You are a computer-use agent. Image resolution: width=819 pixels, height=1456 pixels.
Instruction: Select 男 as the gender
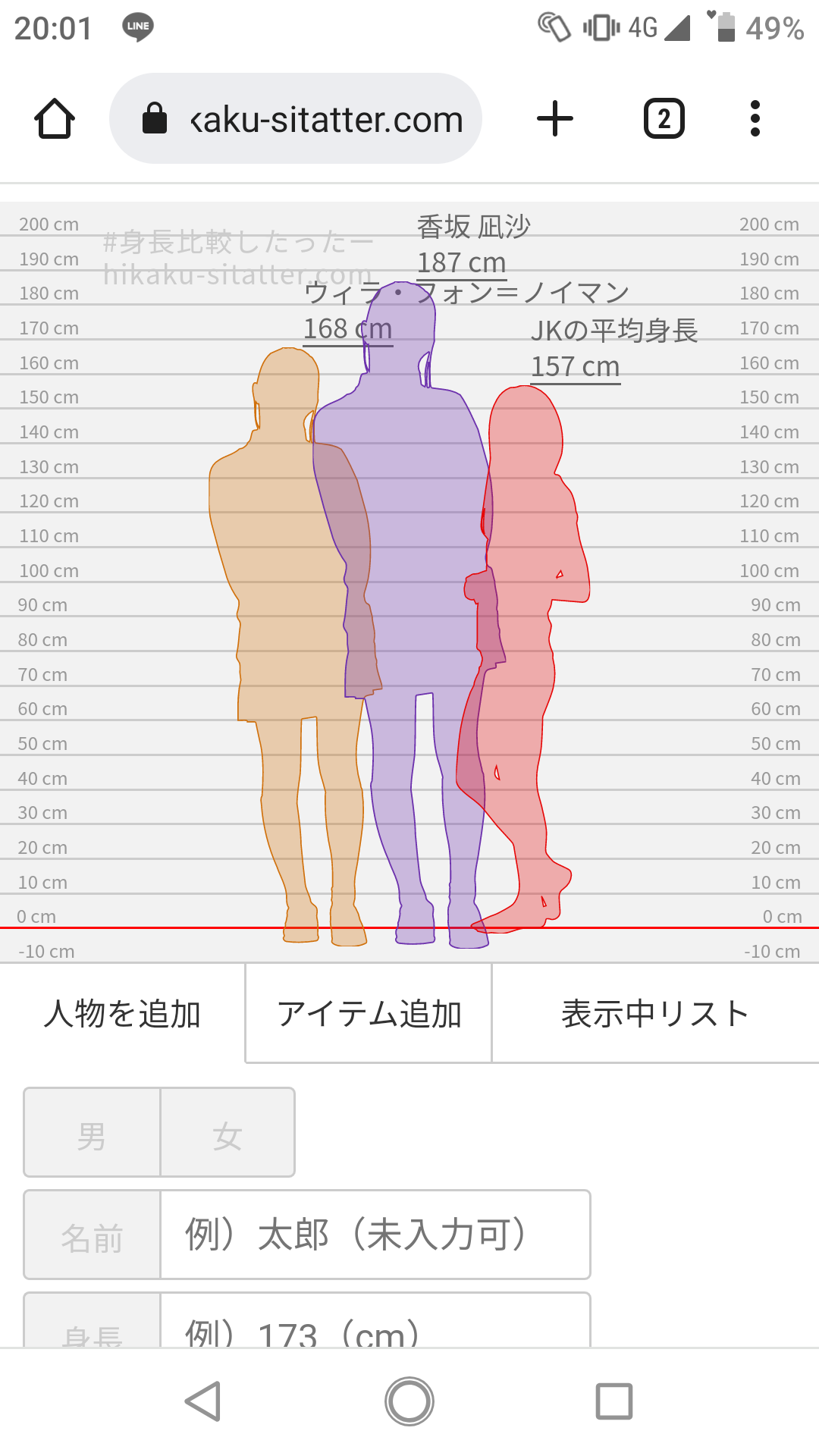point(92,1133)
